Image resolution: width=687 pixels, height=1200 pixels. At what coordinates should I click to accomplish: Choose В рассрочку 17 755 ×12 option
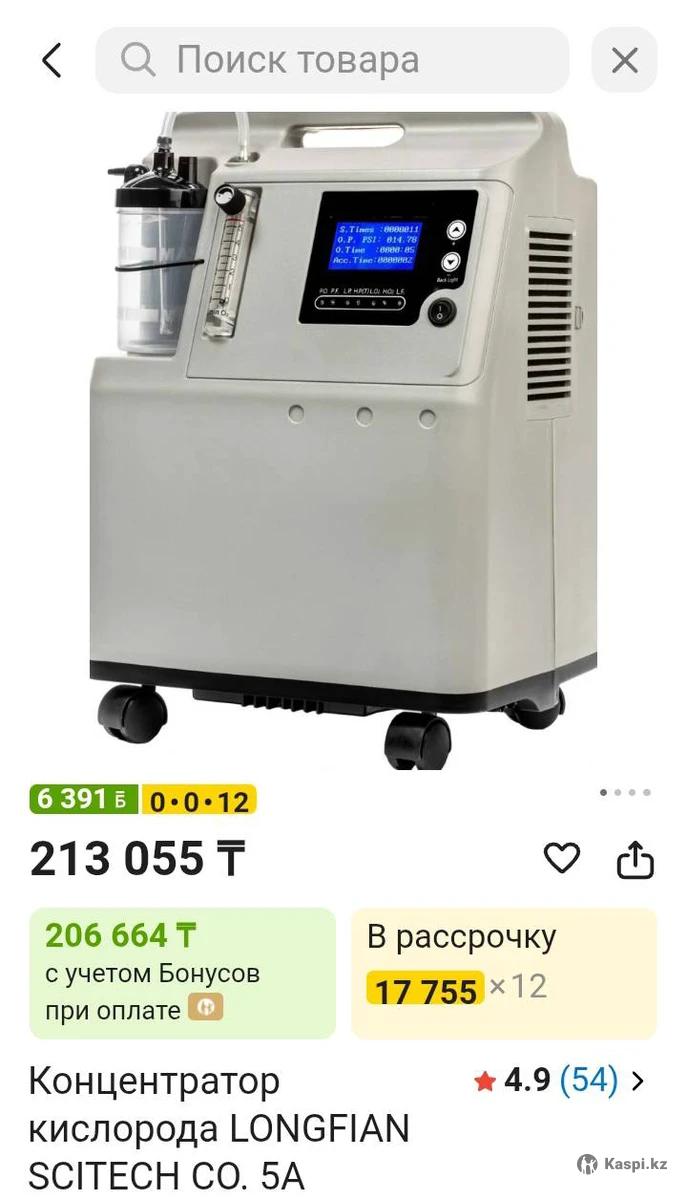click(x=503, y=973)
